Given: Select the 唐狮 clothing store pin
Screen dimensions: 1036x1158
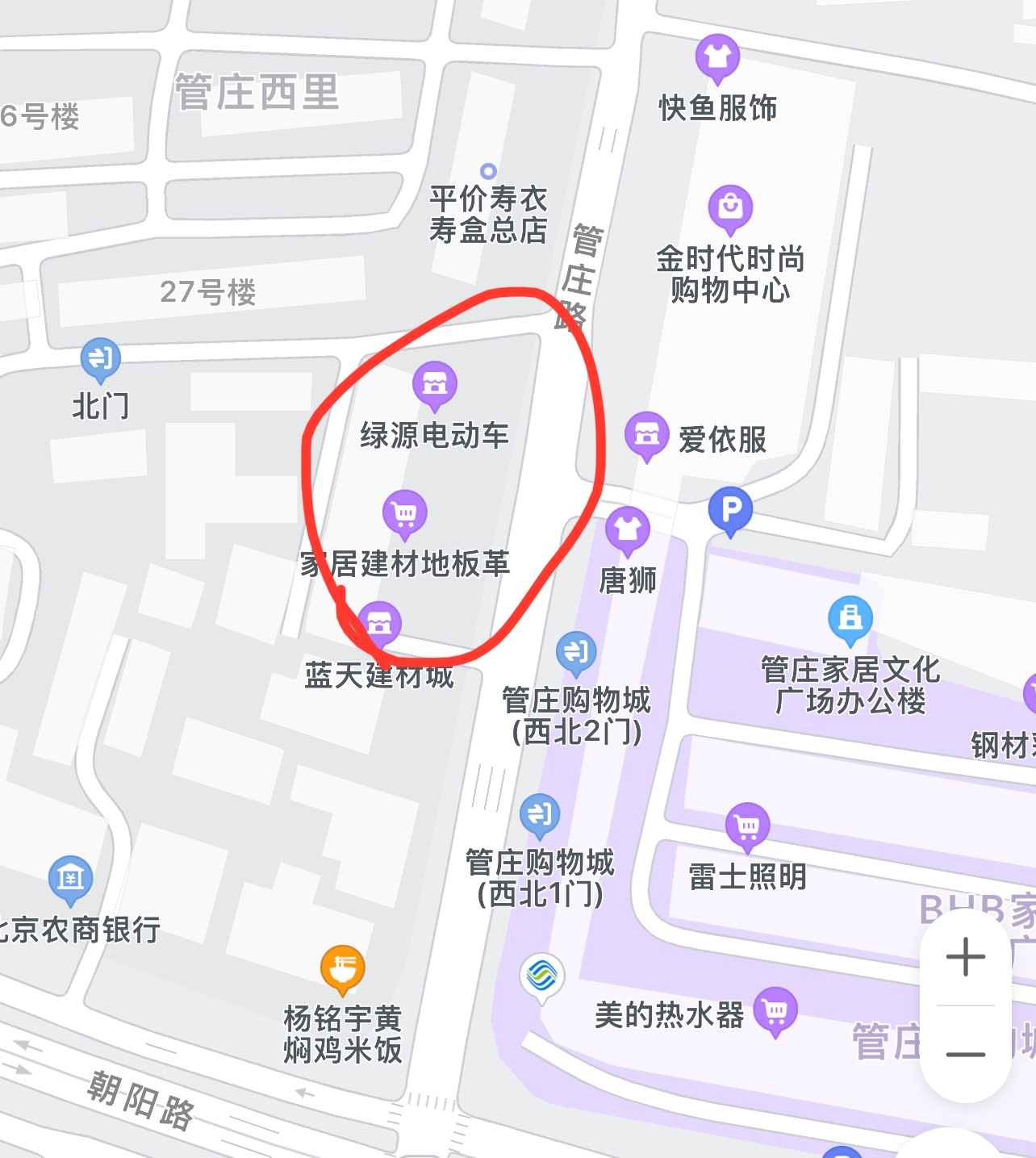Looking at the screenshot, I should point(628,529).
